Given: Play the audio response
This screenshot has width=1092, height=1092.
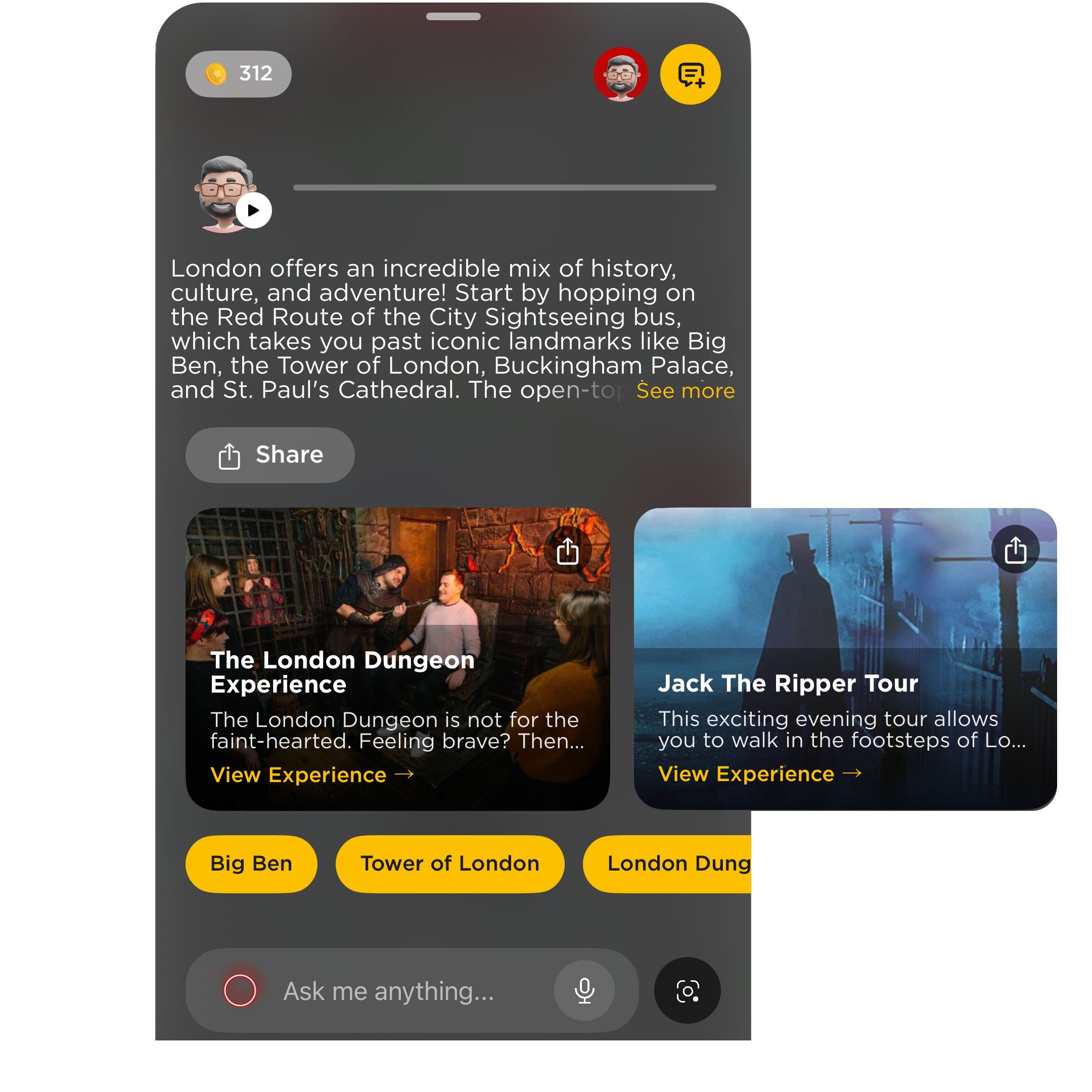Looking at the screenshot, I should (x=253, y=210).
